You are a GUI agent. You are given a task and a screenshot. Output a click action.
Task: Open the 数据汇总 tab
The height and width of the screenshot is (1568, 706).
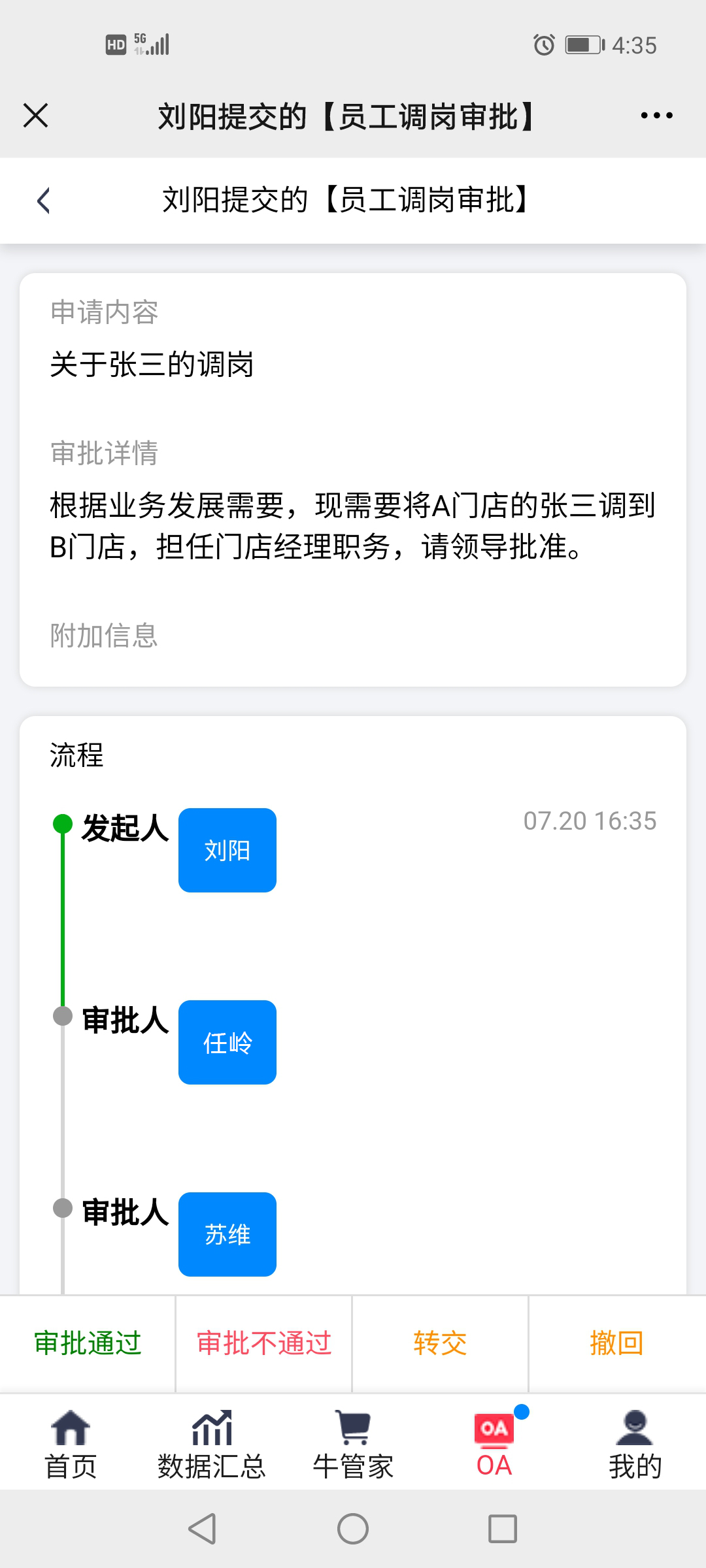point(212,1443)
